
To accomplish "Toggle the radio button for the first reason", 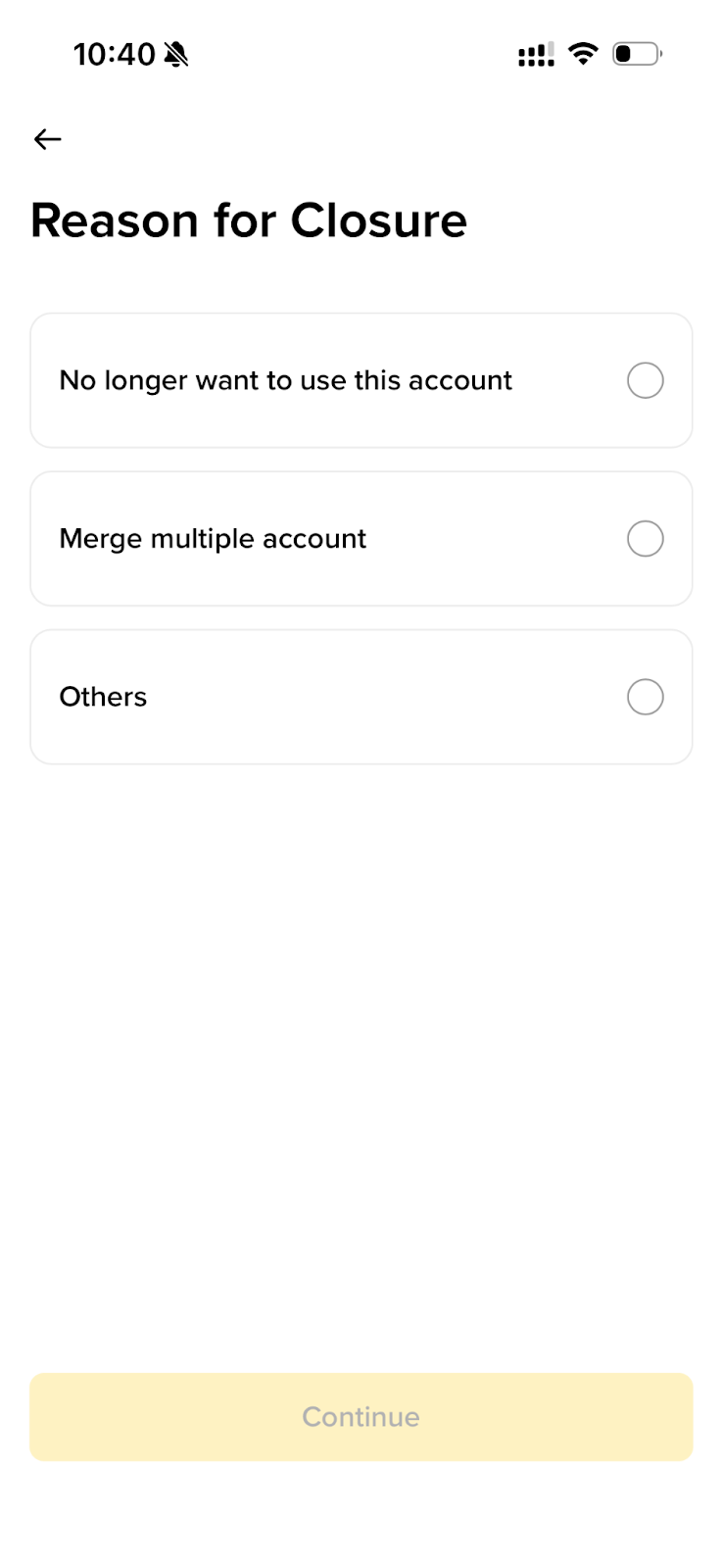I will pyautogui.click(x=645, y=380).
